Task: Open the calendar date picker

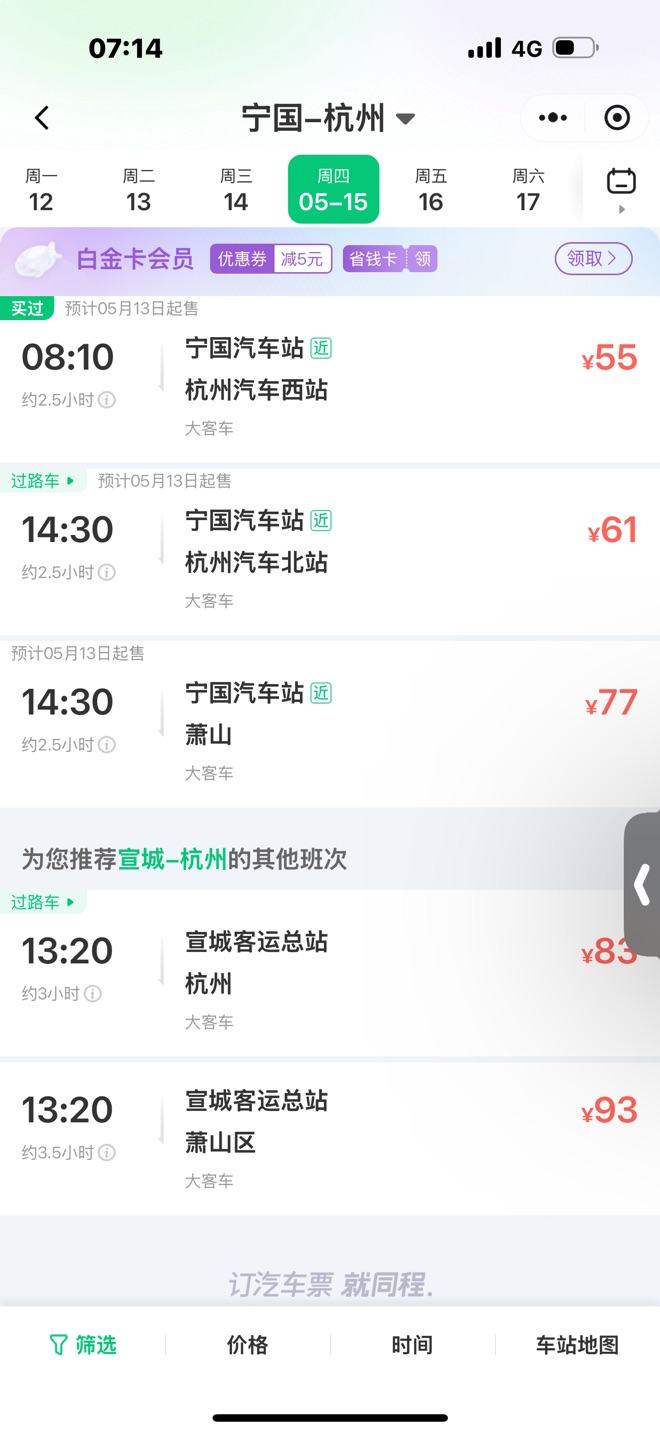Action: click(x=621, y=188)
